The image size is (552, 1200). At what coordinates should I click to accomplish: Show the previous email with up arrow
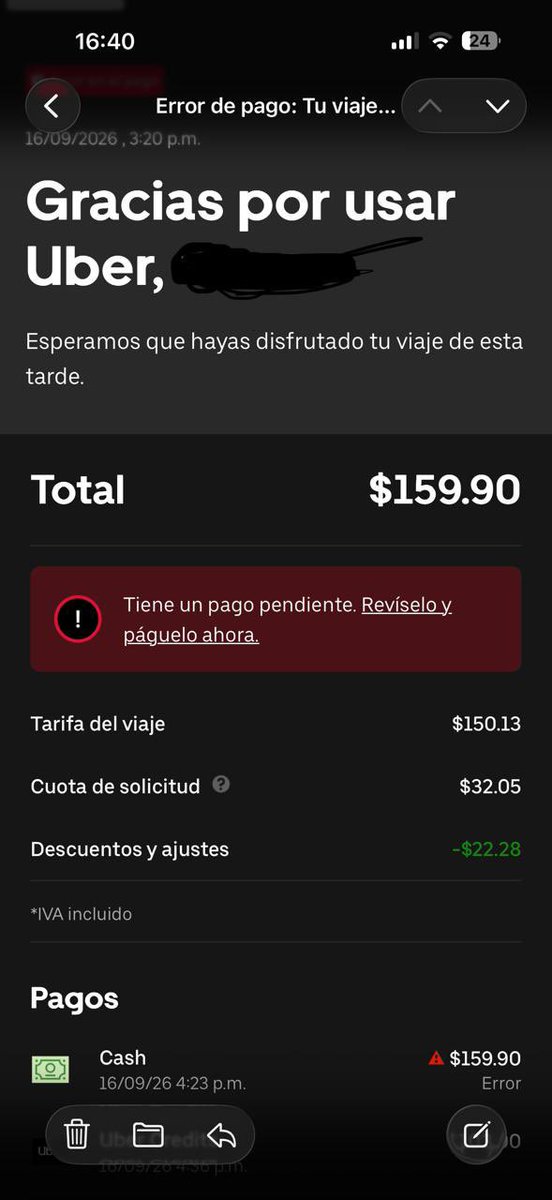(x=430, y=106)
